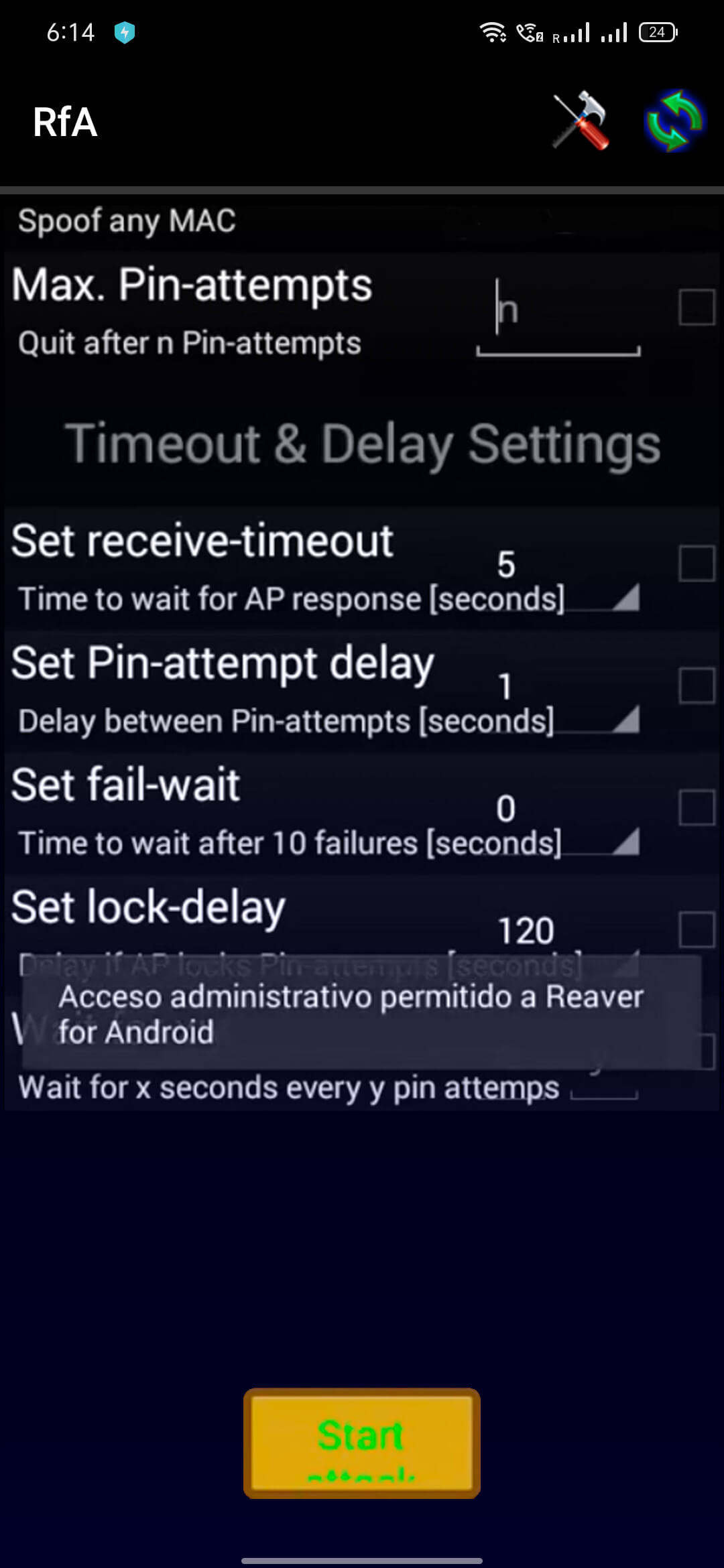The image size is (724, 1568).
Task: Enable the Max. Pin-attempts checkbox
Action: pos(697,307)
